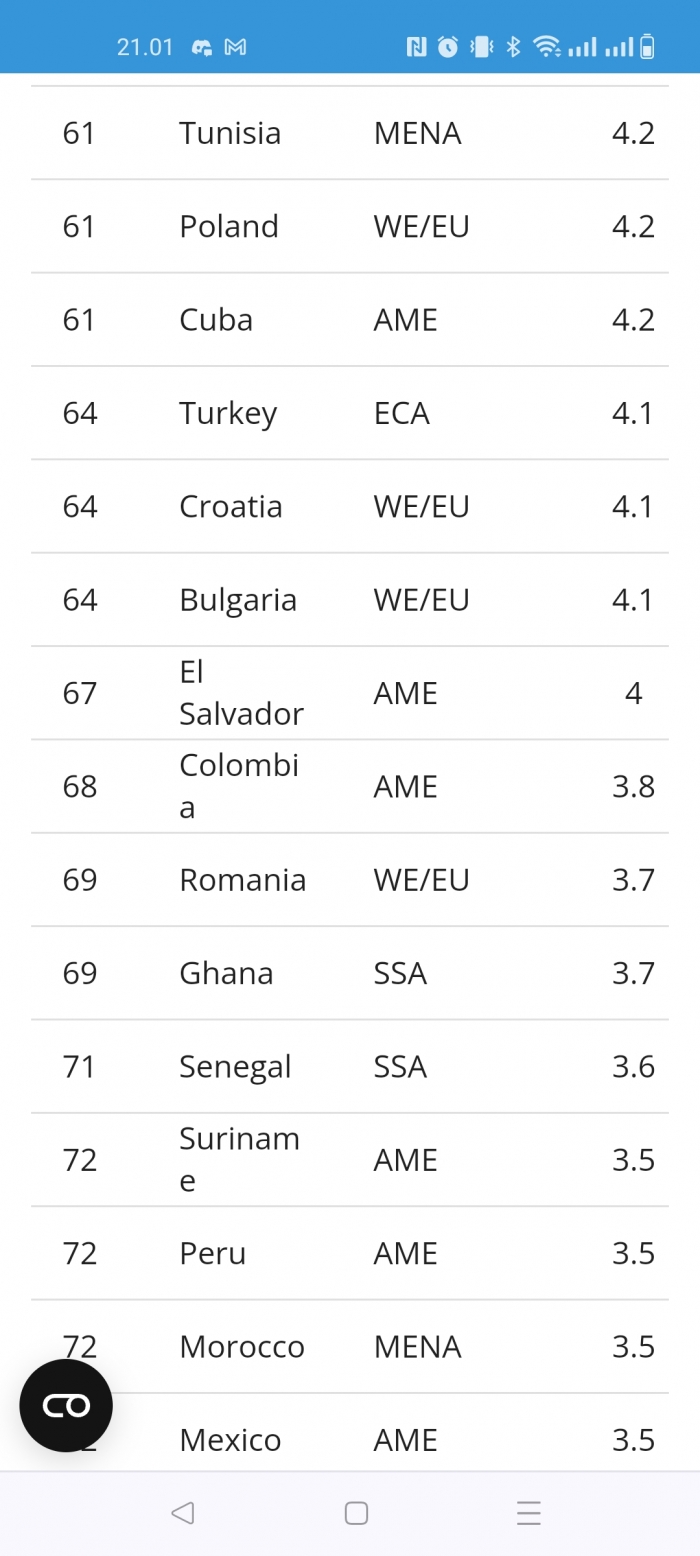Viewport: 700px width, 1556px height.
Task: Tap the floating black link button
Action: [66, 1405]
